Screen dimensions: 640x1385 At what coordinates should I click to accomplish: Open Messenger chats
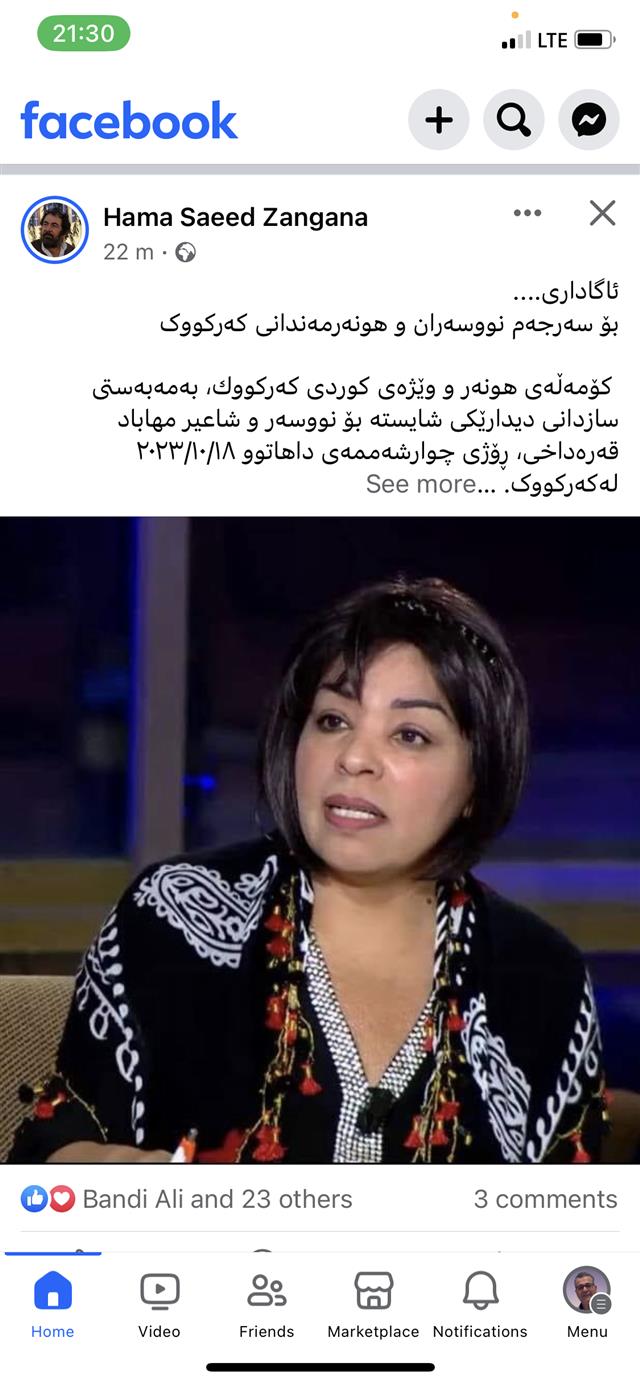588,121
